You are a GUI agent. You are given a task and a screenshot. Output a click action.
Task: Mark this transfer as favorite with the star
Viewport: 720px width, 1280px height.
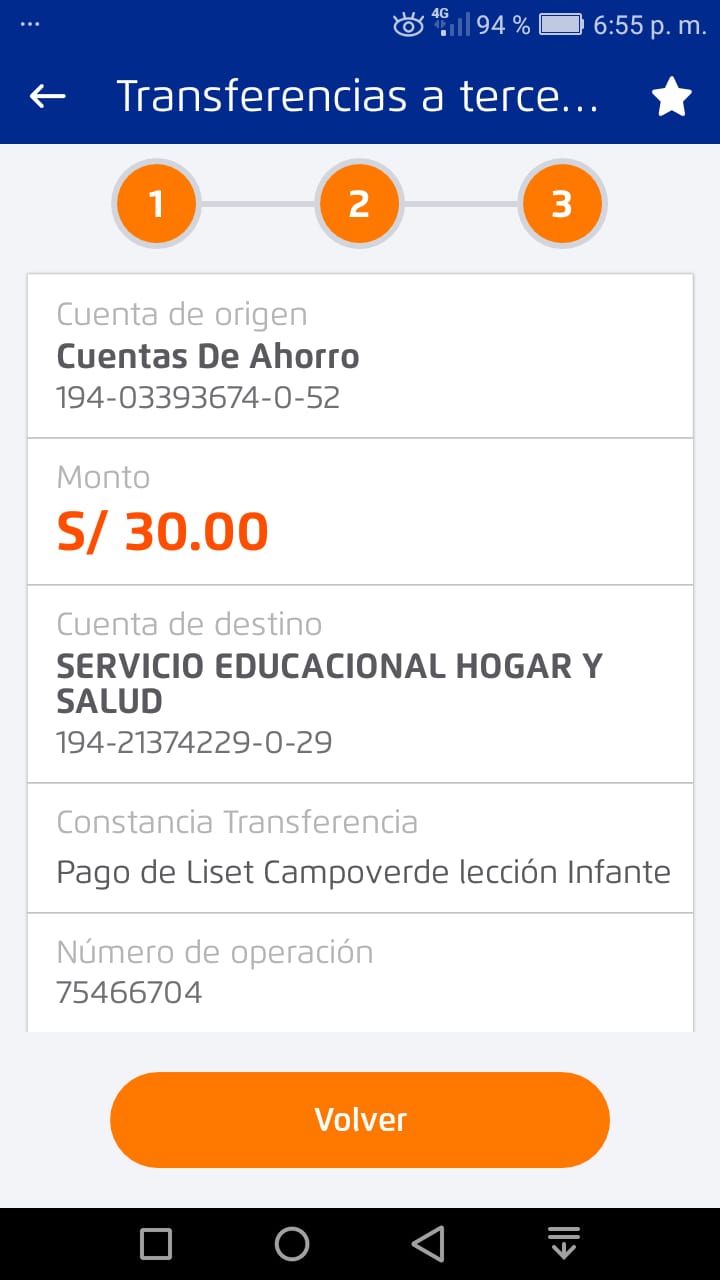coord(671,97)
